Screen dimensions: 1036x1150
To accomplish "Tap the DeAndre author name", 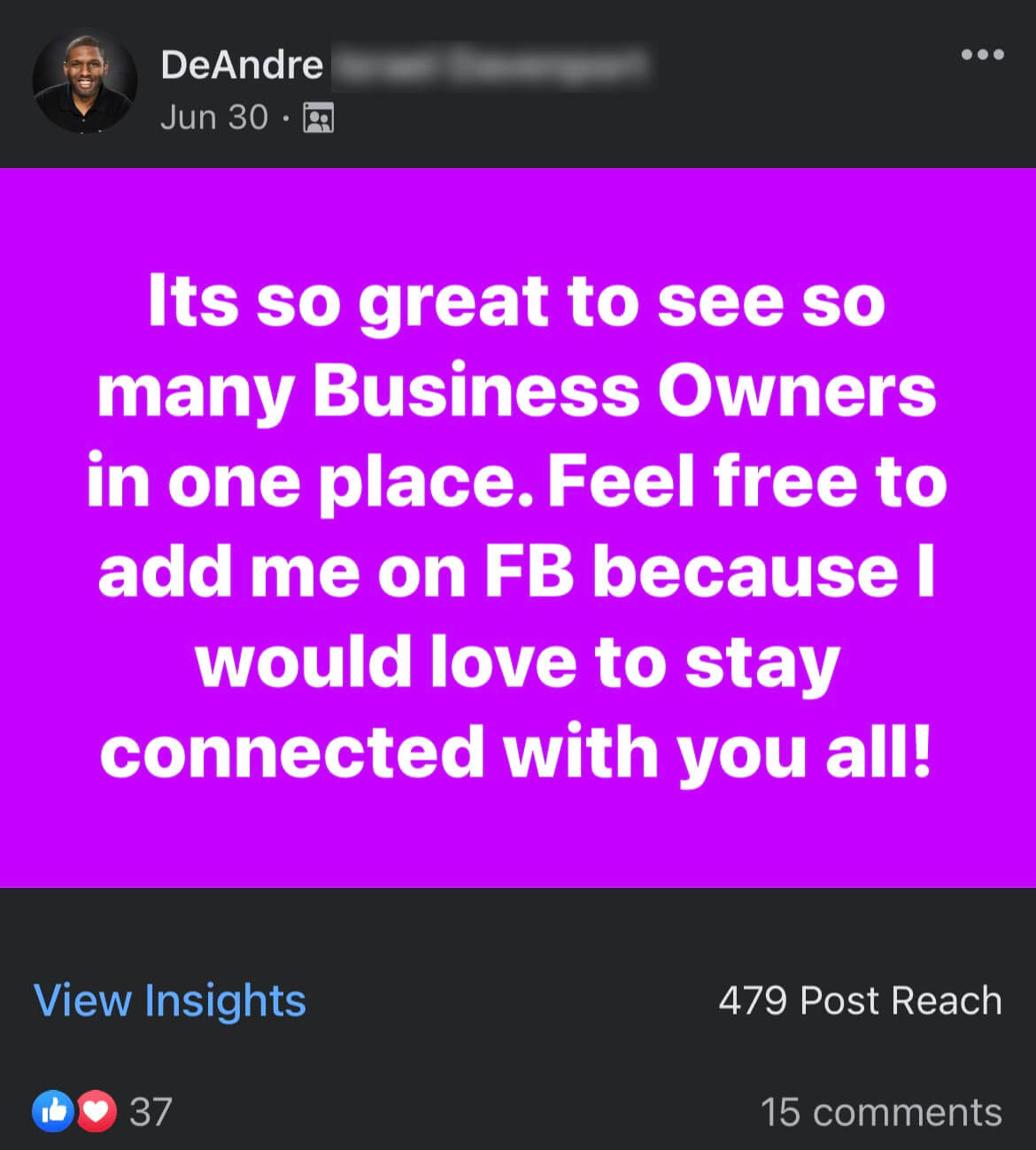I will click(242, 65).
